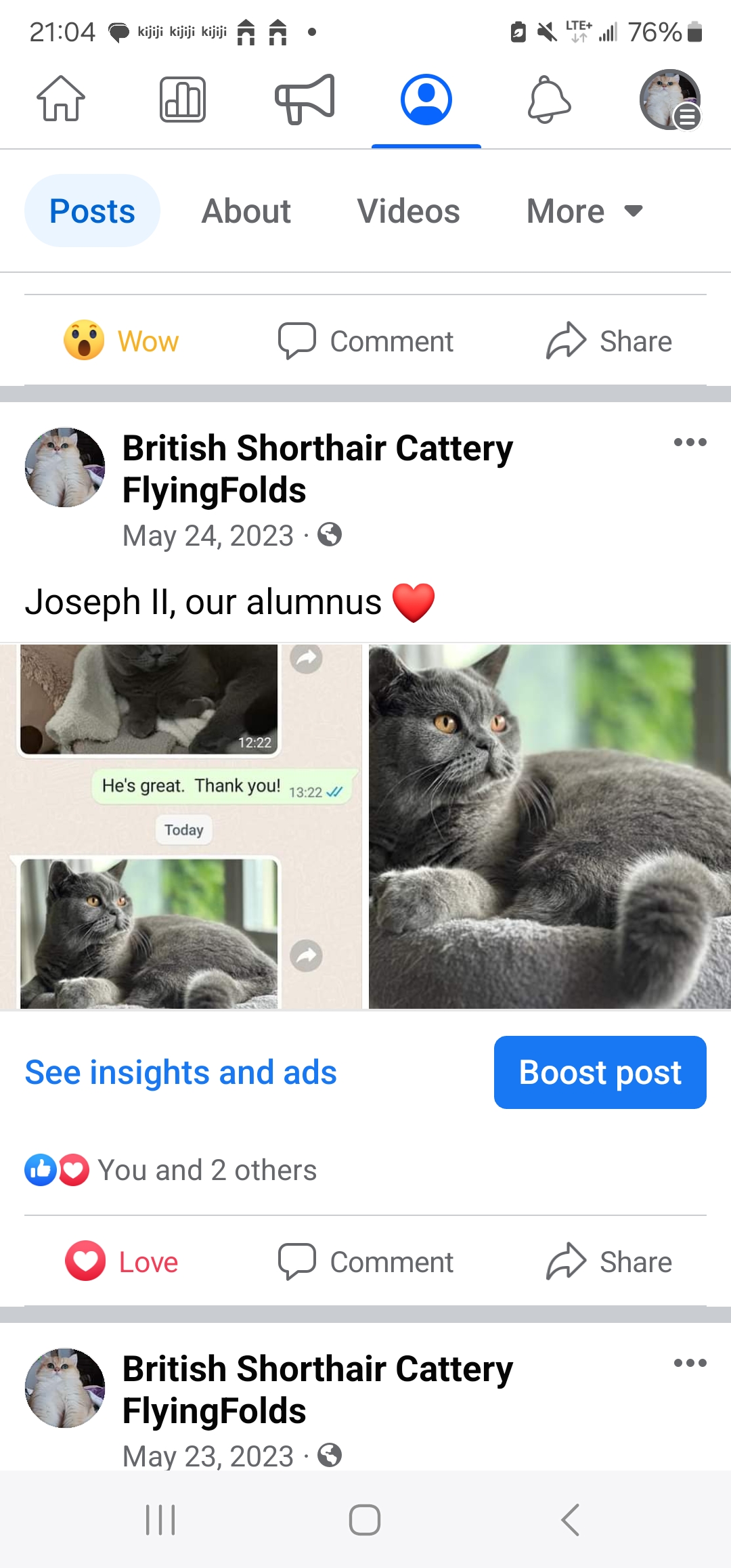Viewport: 731px width, 1568px height.
Task: Tap the Wow reaction button
Action: [122, 341]
